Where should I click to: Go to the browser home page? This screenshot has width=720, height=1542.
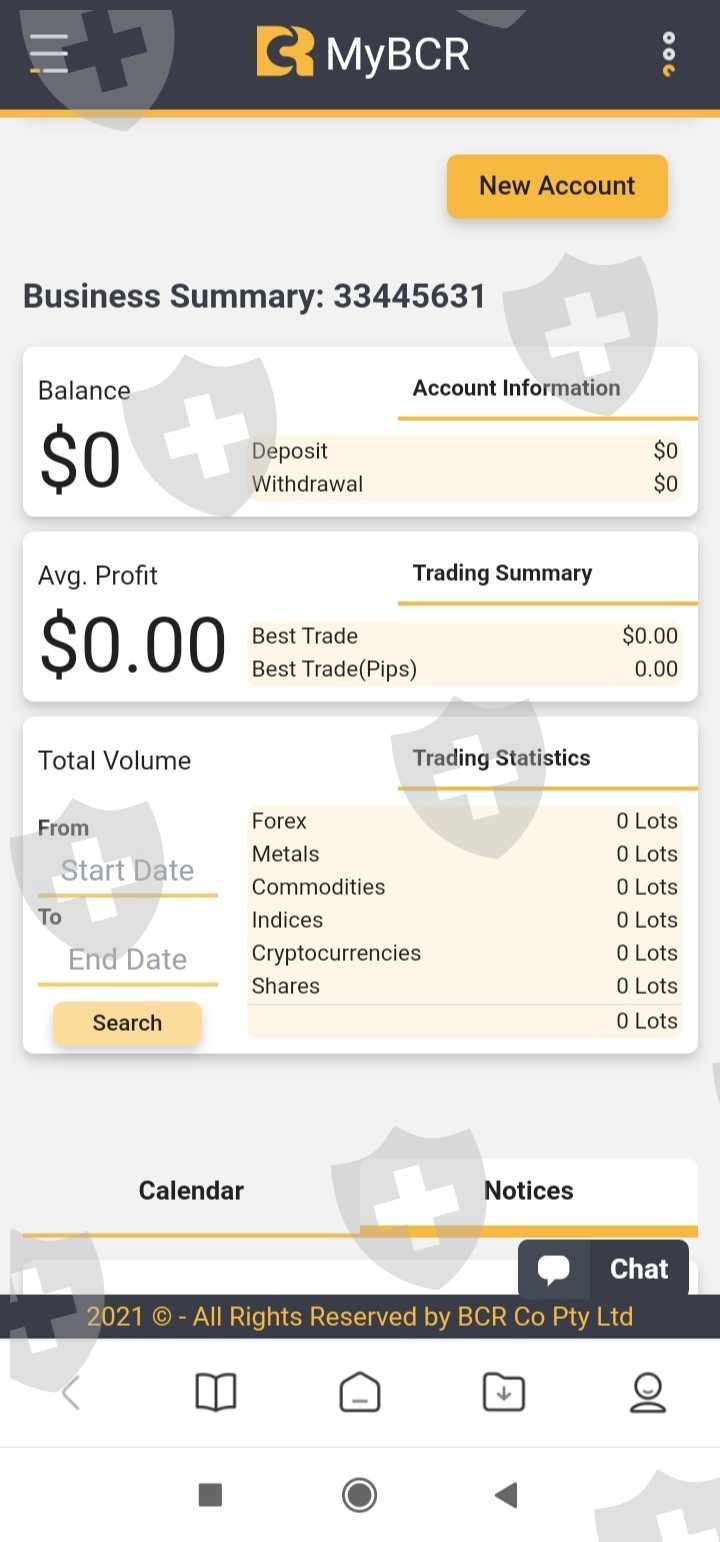pyautogui.click(x=360, y=1392)
